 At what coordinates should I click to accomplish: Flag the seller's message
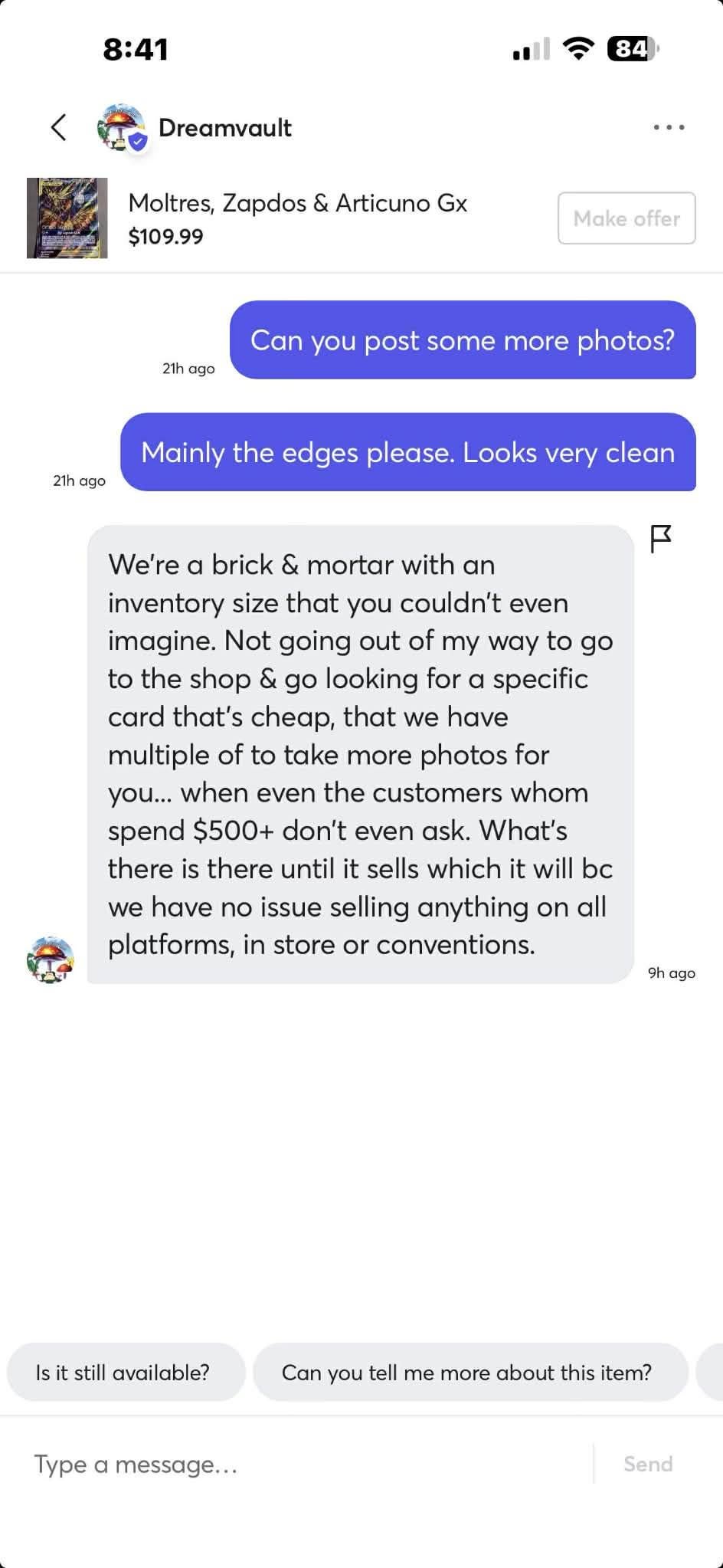click(x=660, y=538)
